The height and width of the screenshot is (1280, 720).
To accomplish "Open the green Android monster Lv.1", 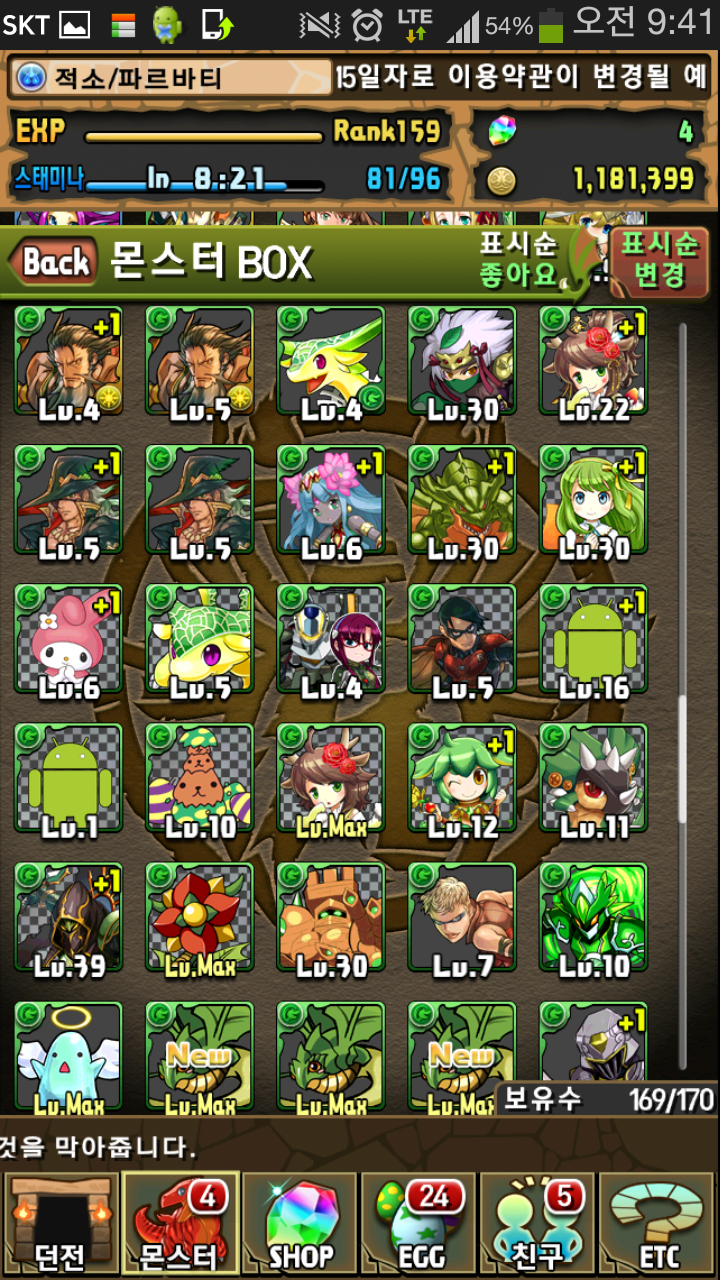I will tap(68, 780).
